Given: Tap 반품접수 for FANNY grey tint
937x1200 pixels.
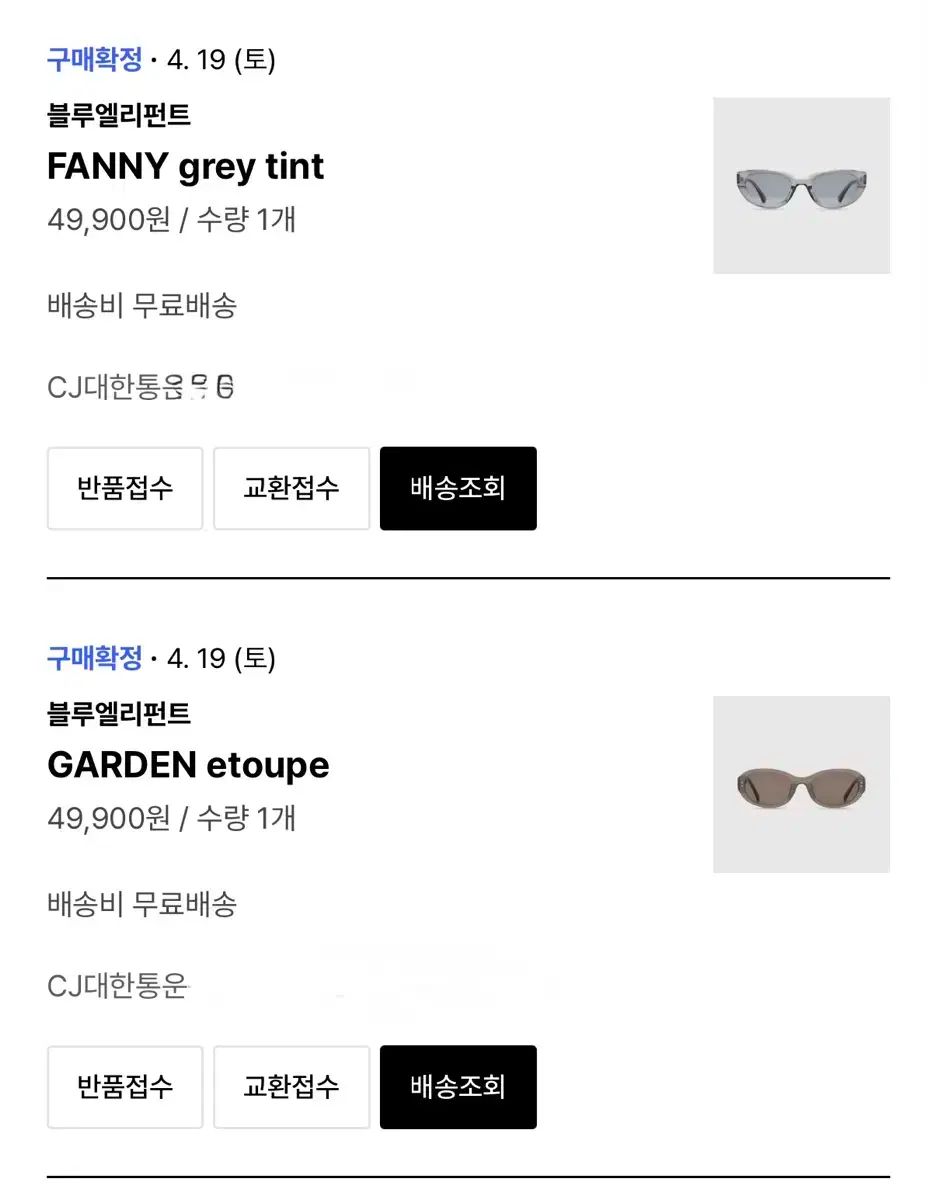Looking at the screenshot, I should [x=125, y=488].
